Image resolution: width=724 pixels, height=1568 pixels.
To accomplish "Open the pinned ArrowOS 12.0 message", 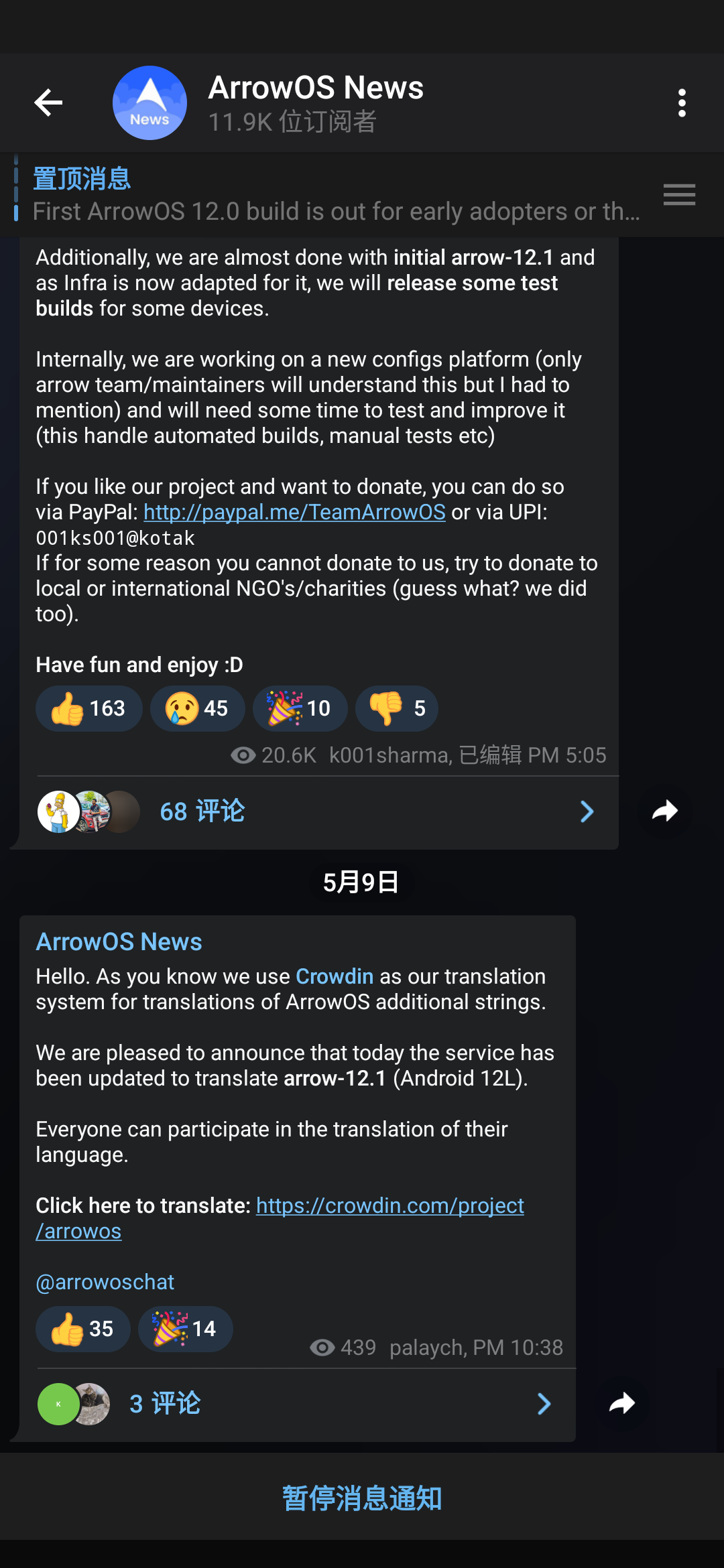I will coord(335,196).
